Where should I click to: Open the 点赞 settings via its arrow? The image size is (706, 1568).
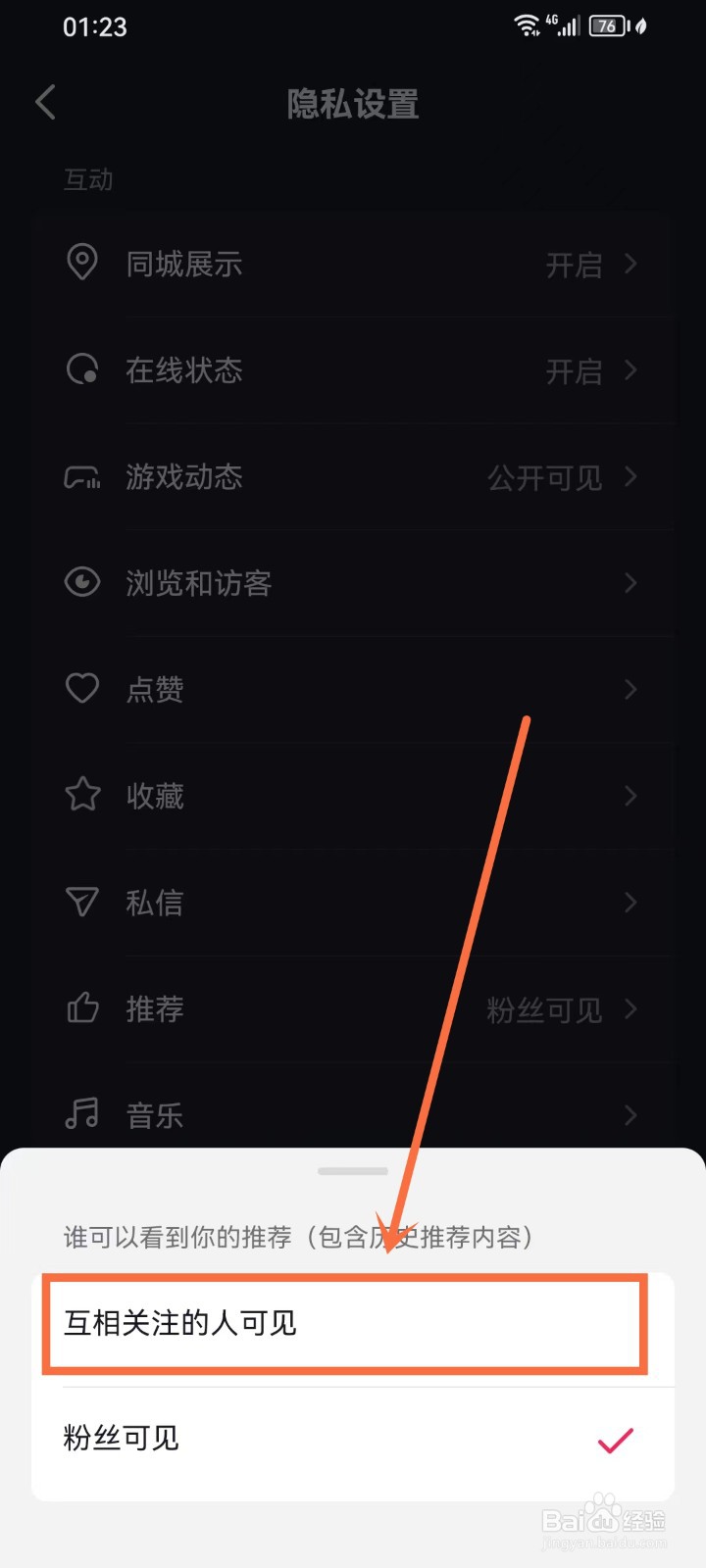pyautogui.click(x=630, y=689)
